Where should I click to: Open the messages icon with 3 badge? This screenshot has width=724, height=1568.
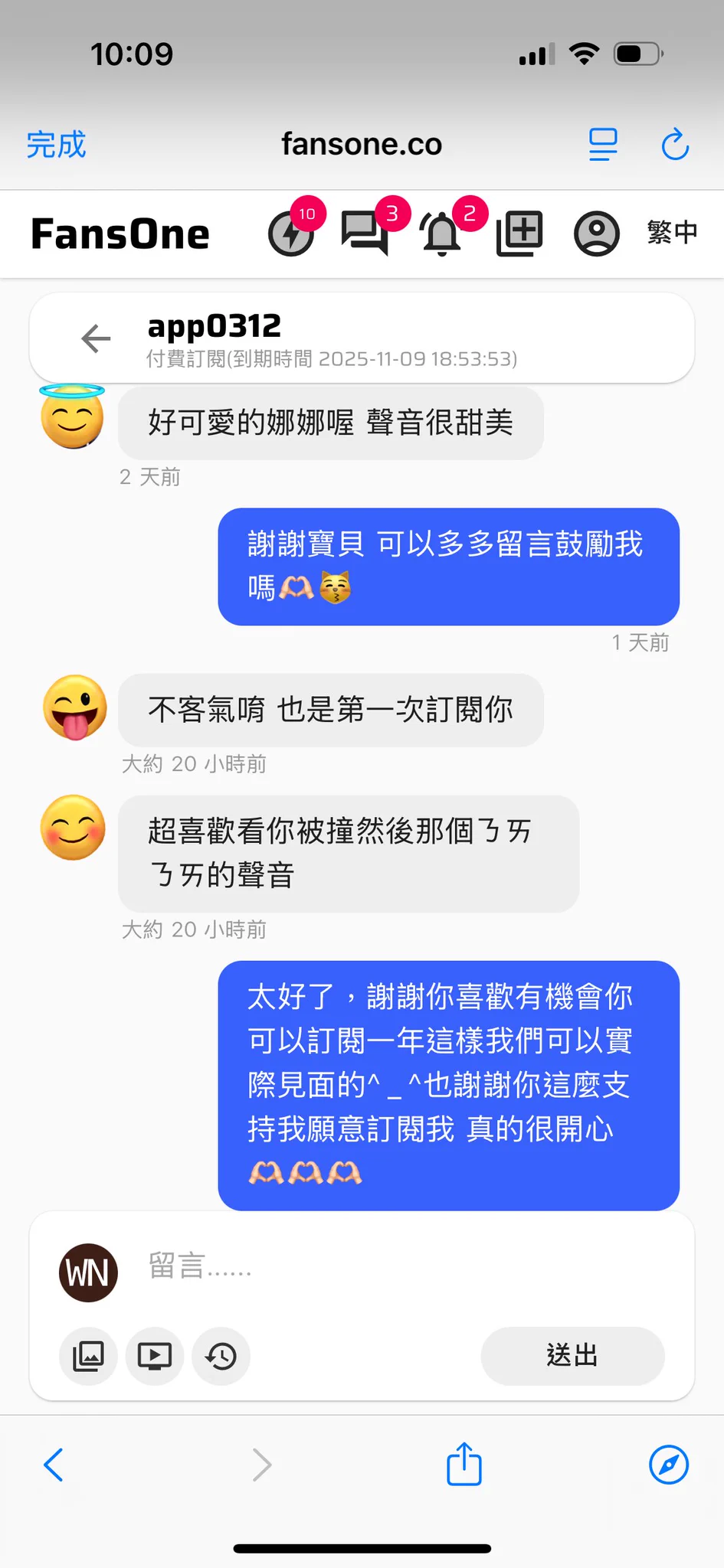[x=365, y=232]
